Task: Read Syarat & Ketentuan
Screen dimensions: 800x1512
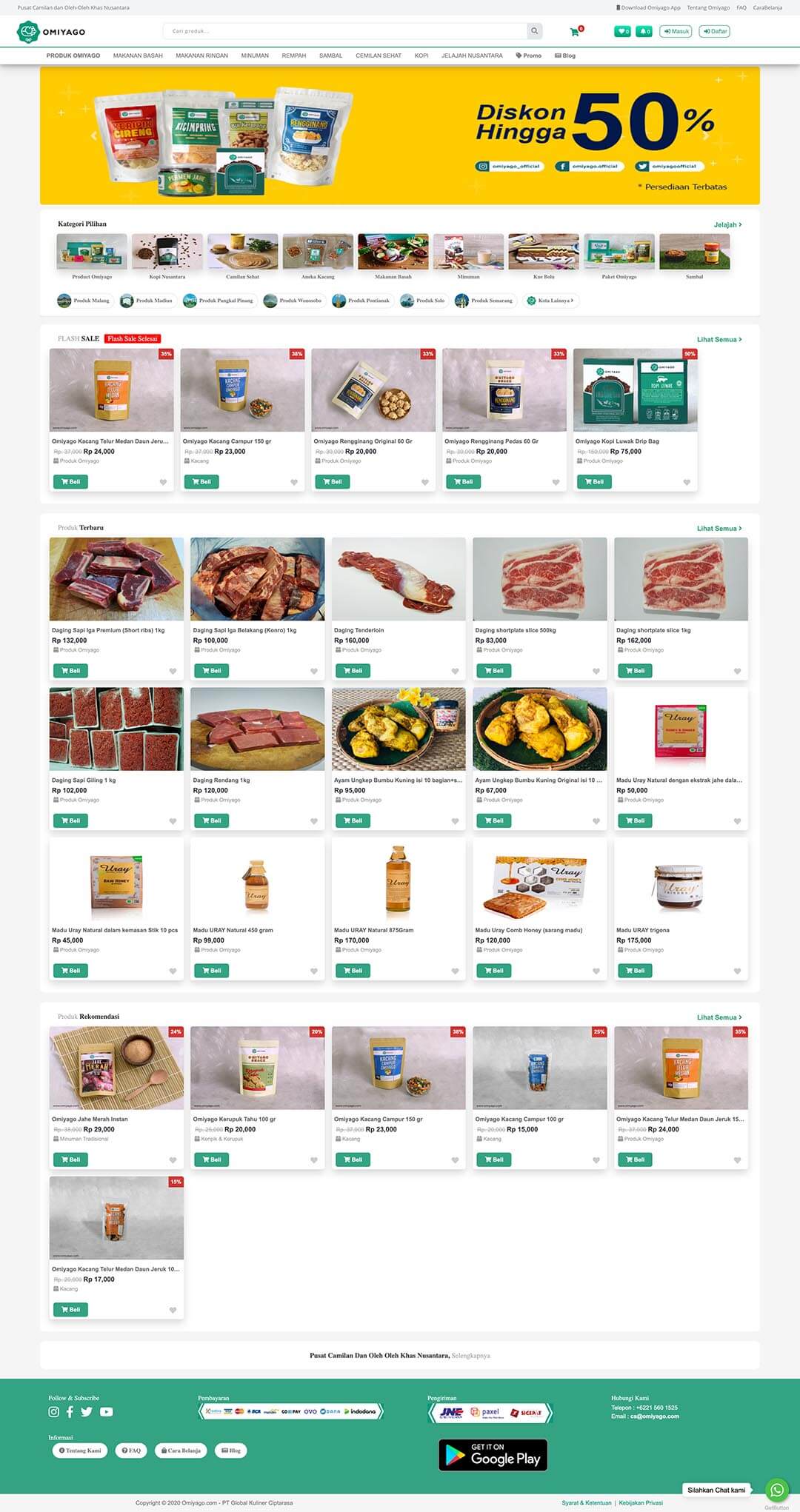Action: [x=586, y=1502]
